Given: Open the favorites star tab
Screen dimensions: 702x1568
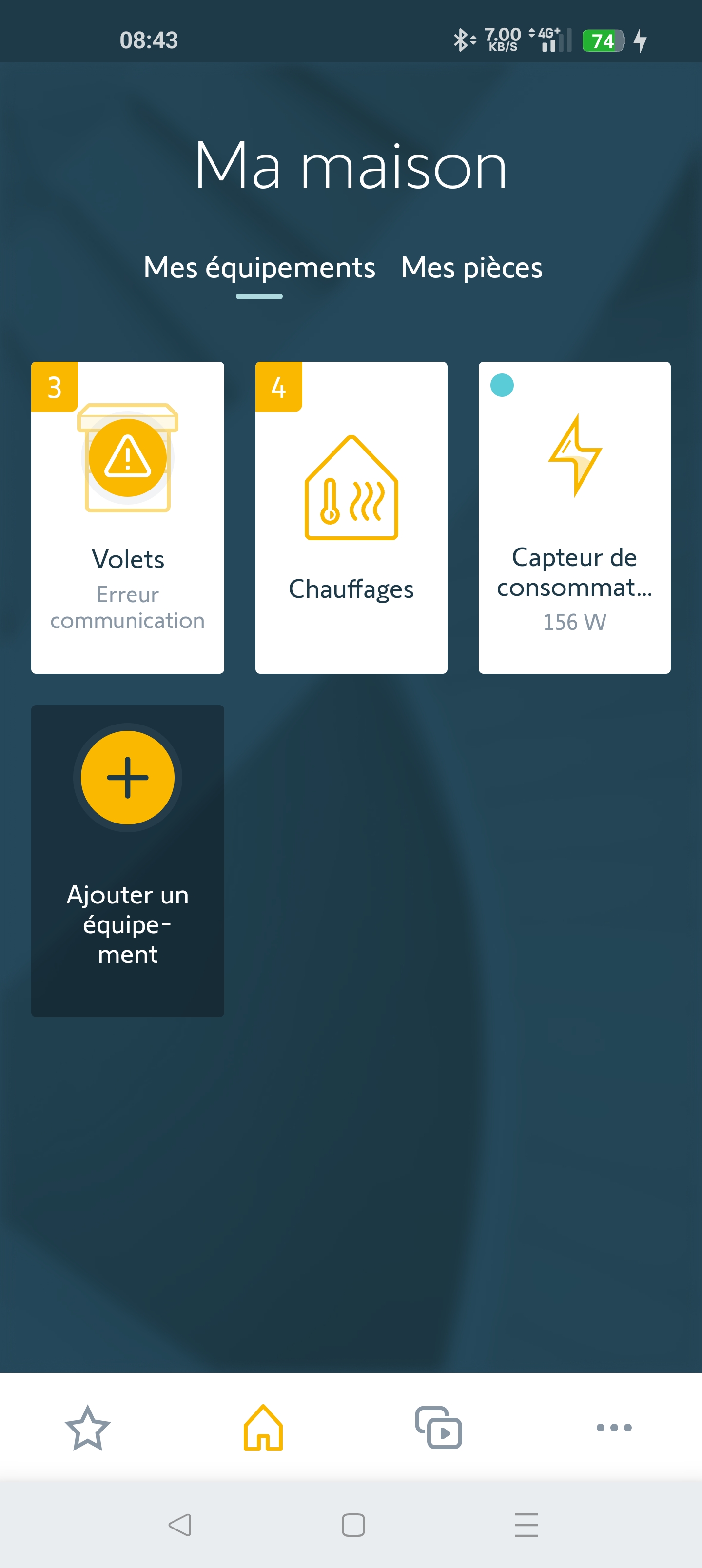Looking at the screenshot, I should [x=88, y=1428].
